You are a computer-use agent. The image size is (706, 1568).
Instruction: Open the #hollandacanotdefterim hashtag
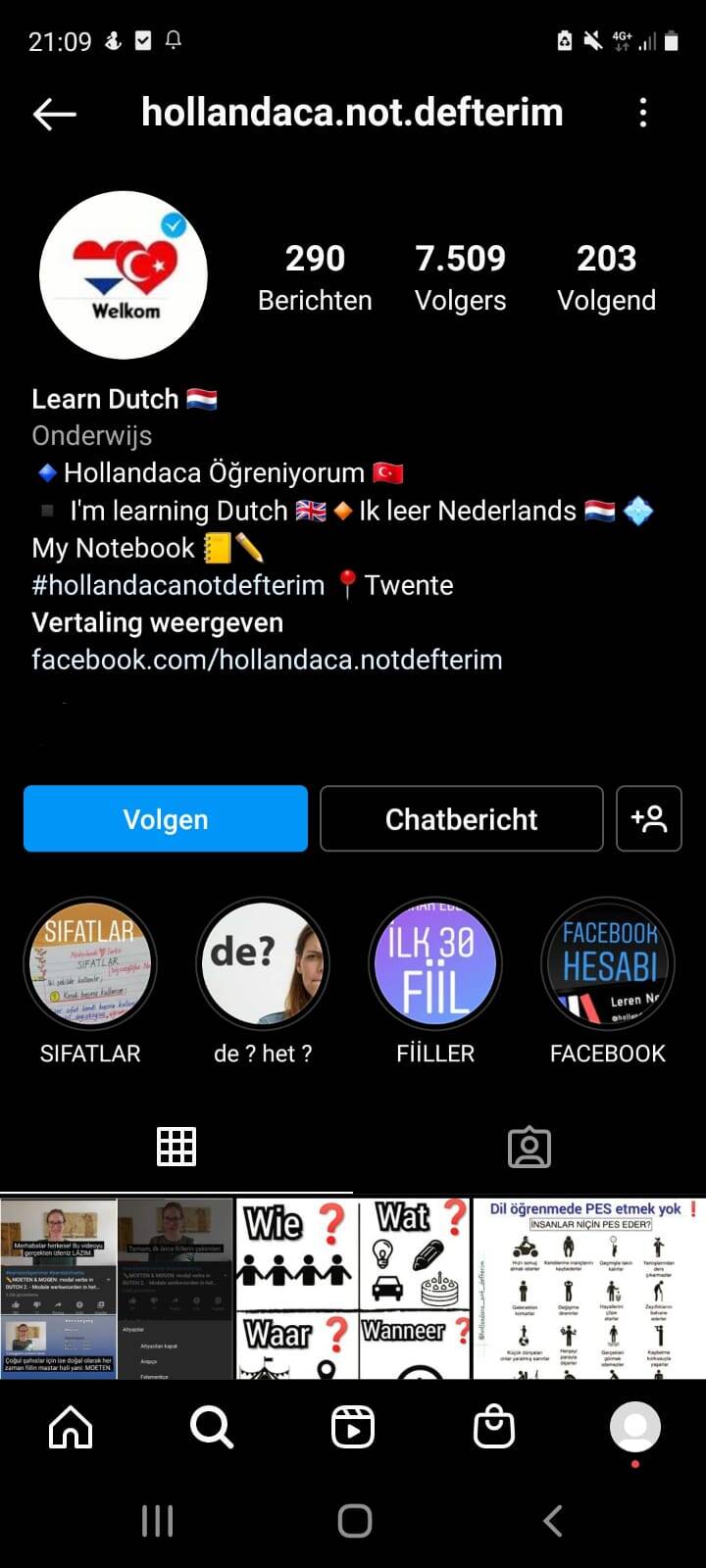point(178,585)
